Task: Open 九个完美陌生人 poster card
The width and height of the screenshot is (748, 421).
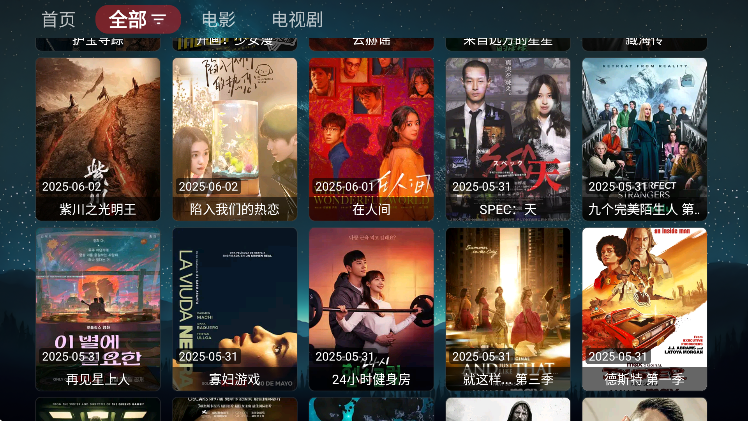Action: (x=644, y=139)
